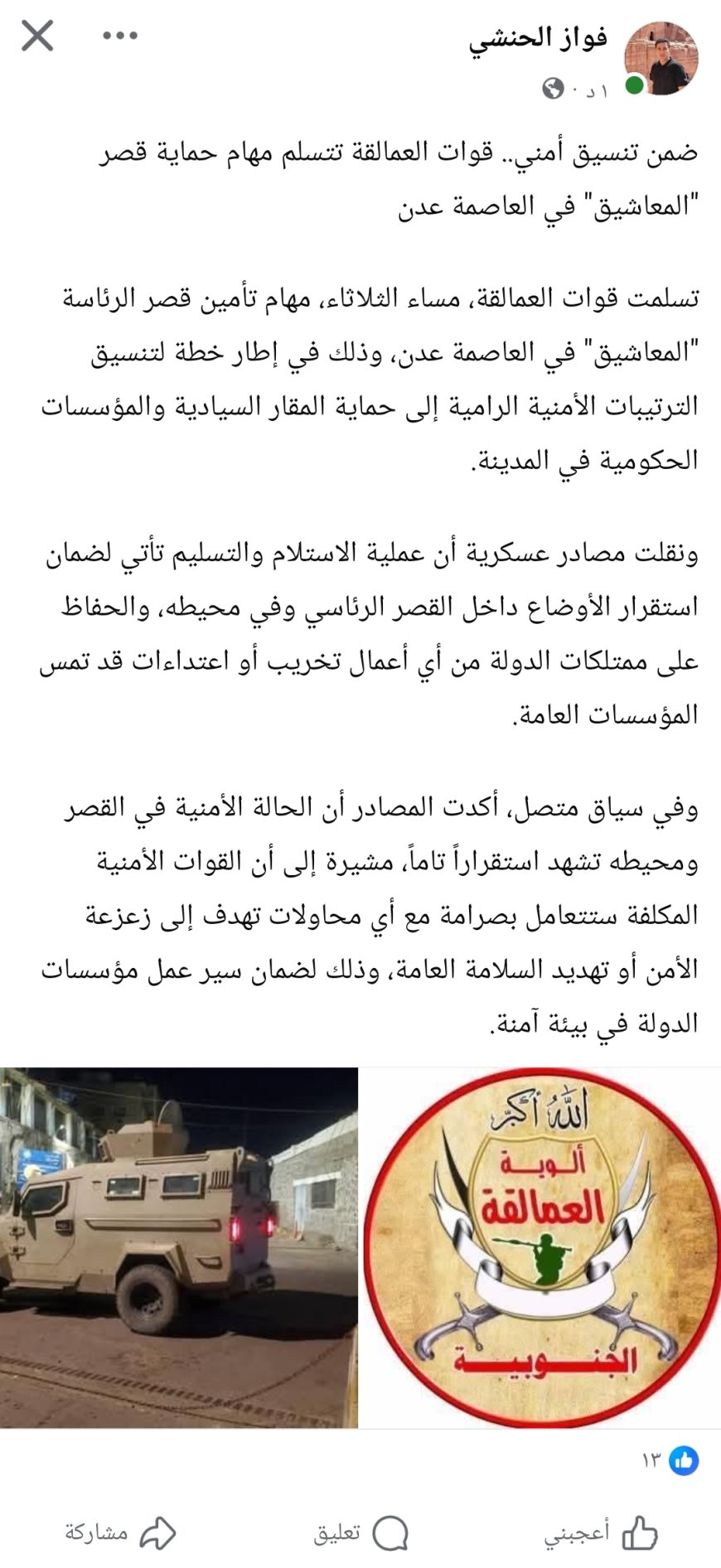View the 13 reactions list
The width and height of the screenshot is (721, 1568).
point(671,1460)
